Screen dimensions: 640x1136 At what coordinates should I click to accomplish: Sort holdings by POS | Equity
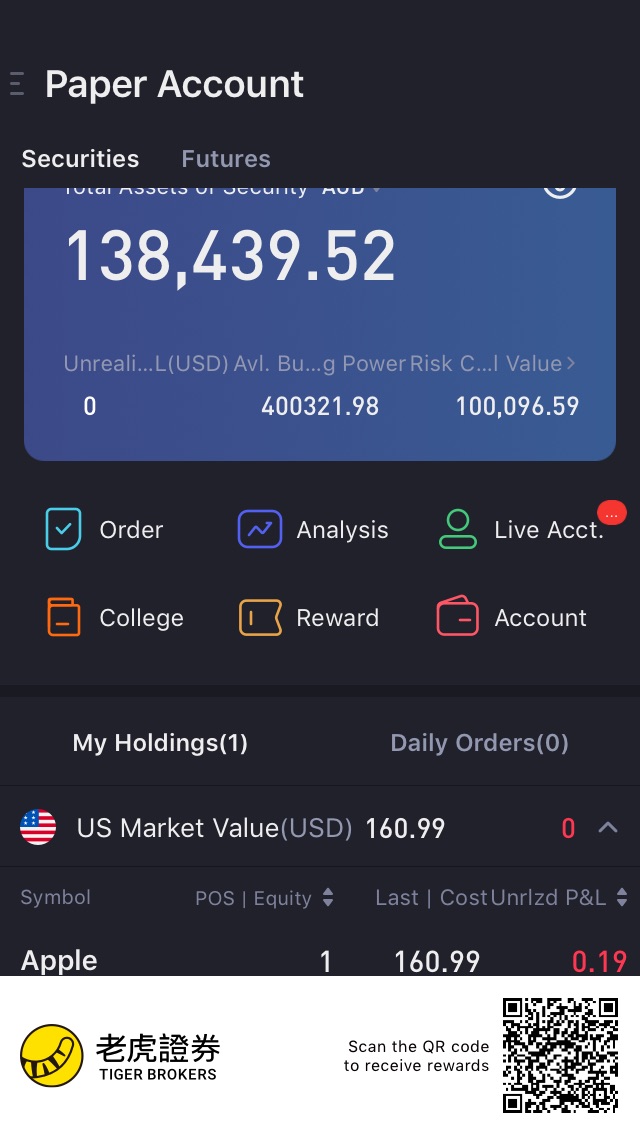coord(265,898)
